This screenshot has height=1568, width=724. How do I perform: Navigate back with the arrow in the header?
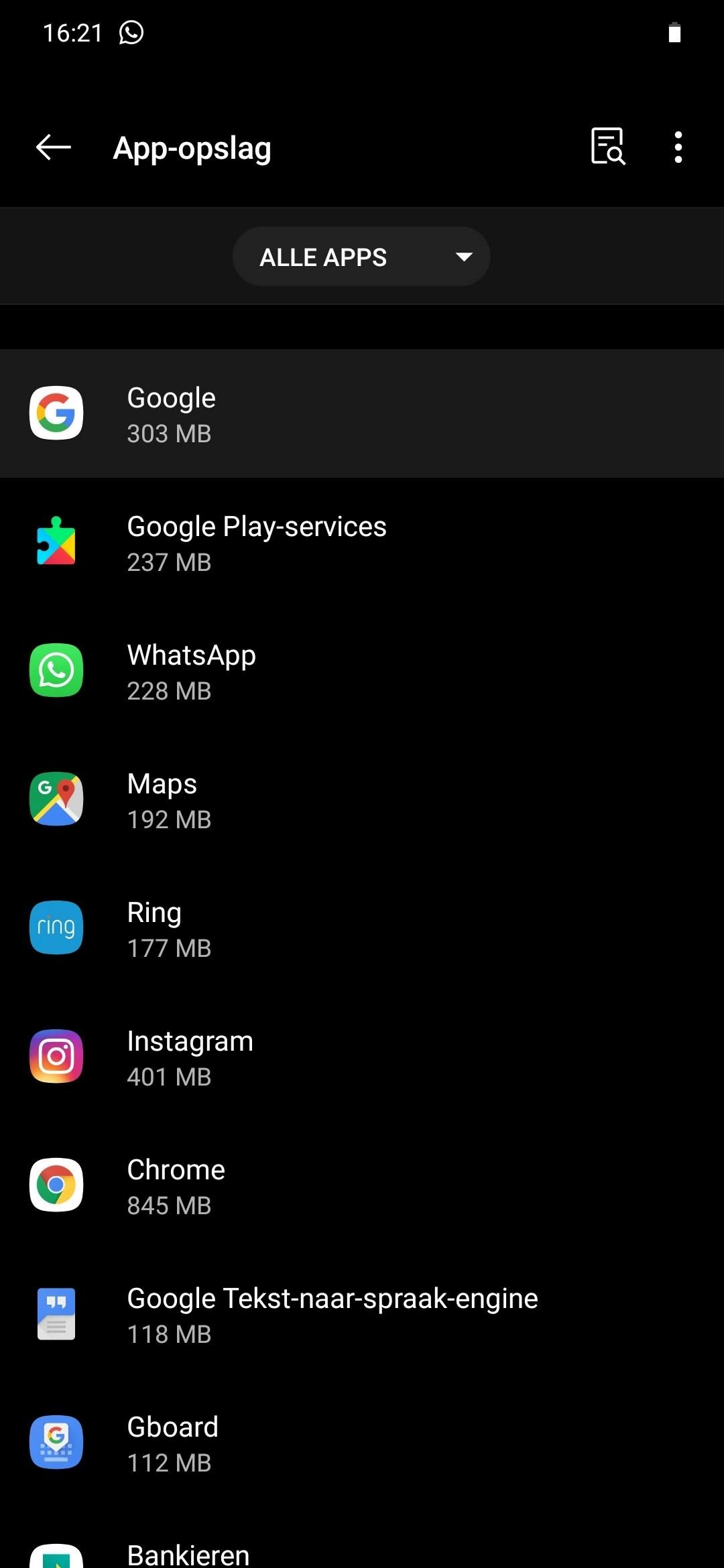(x=53, y=148)
